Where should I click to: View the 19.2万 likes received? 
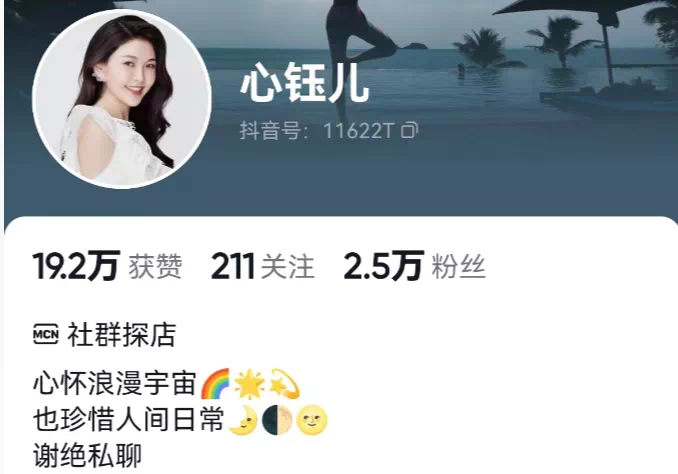point(107,267)
